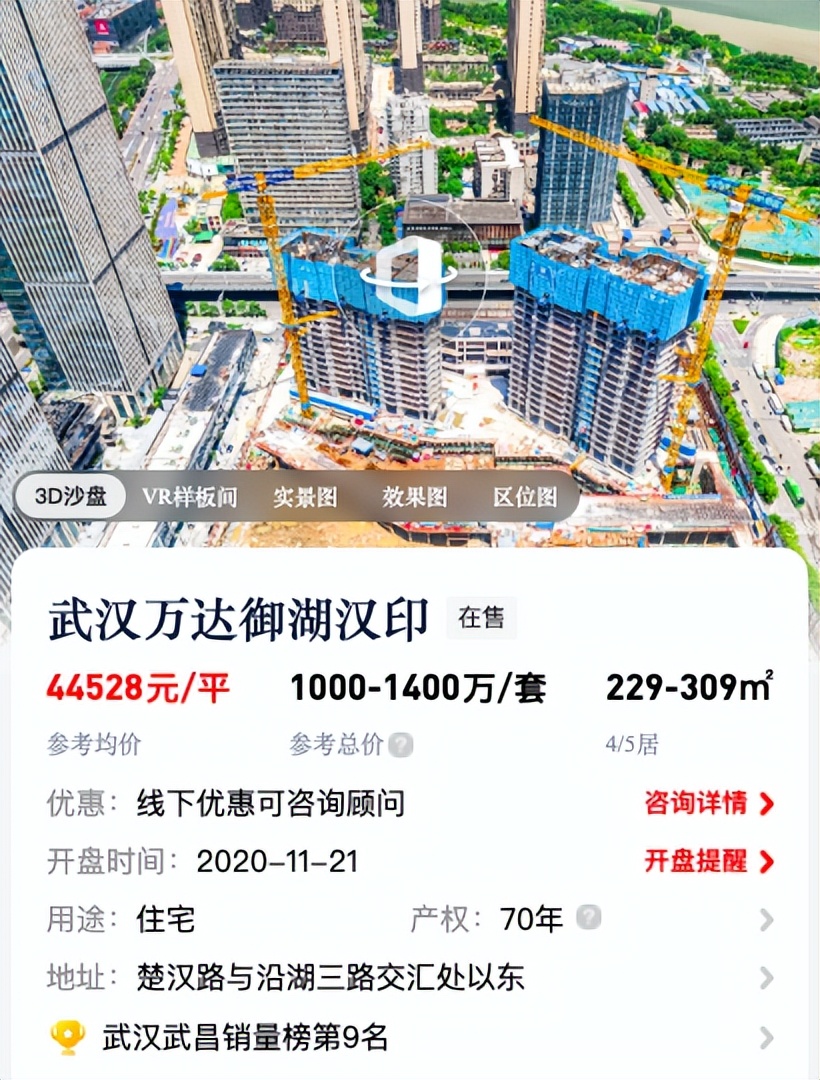The image size is (820, 1080).
Task: Select the 3D沙盘 tab
Action: point(70,497)
